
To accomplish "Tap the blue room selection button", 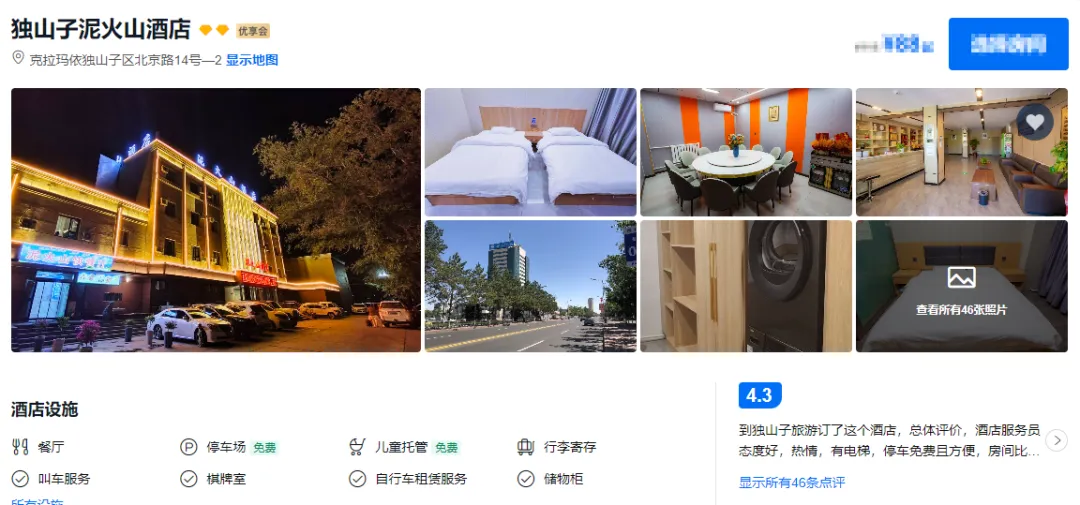I will [1008, 44].
